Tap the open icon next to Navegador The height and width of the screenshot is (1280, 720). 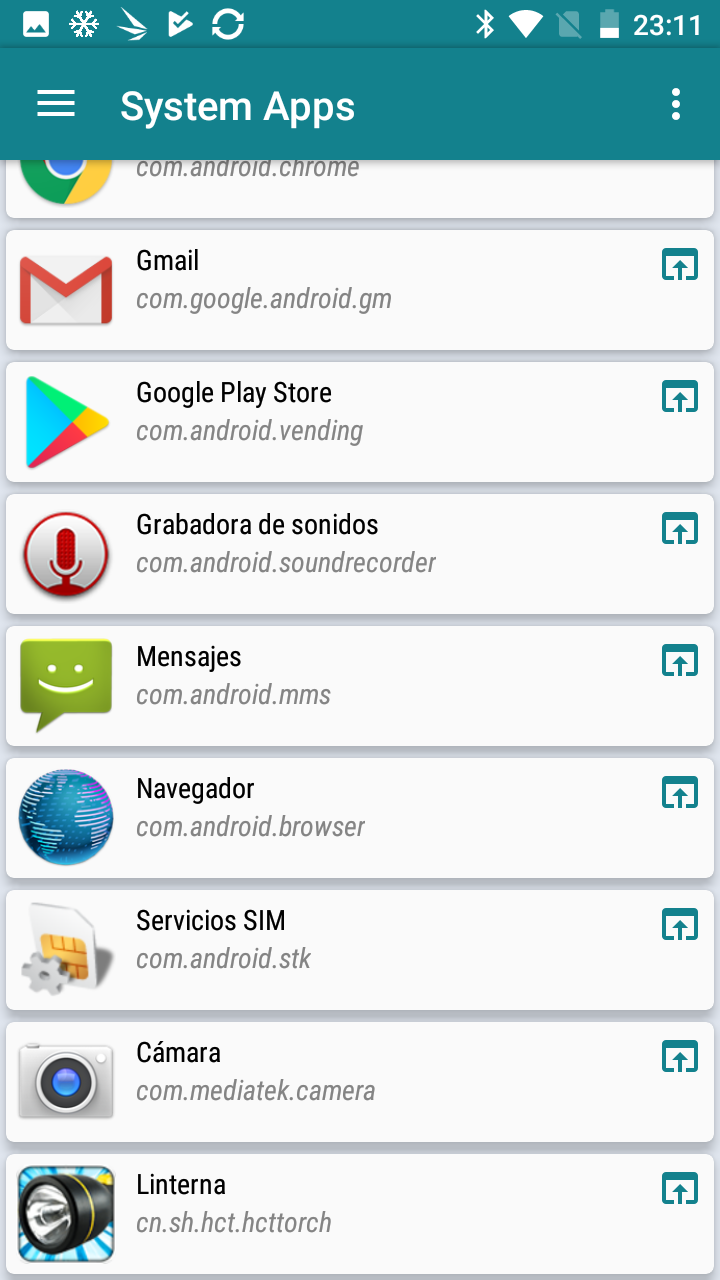[680, 793]
